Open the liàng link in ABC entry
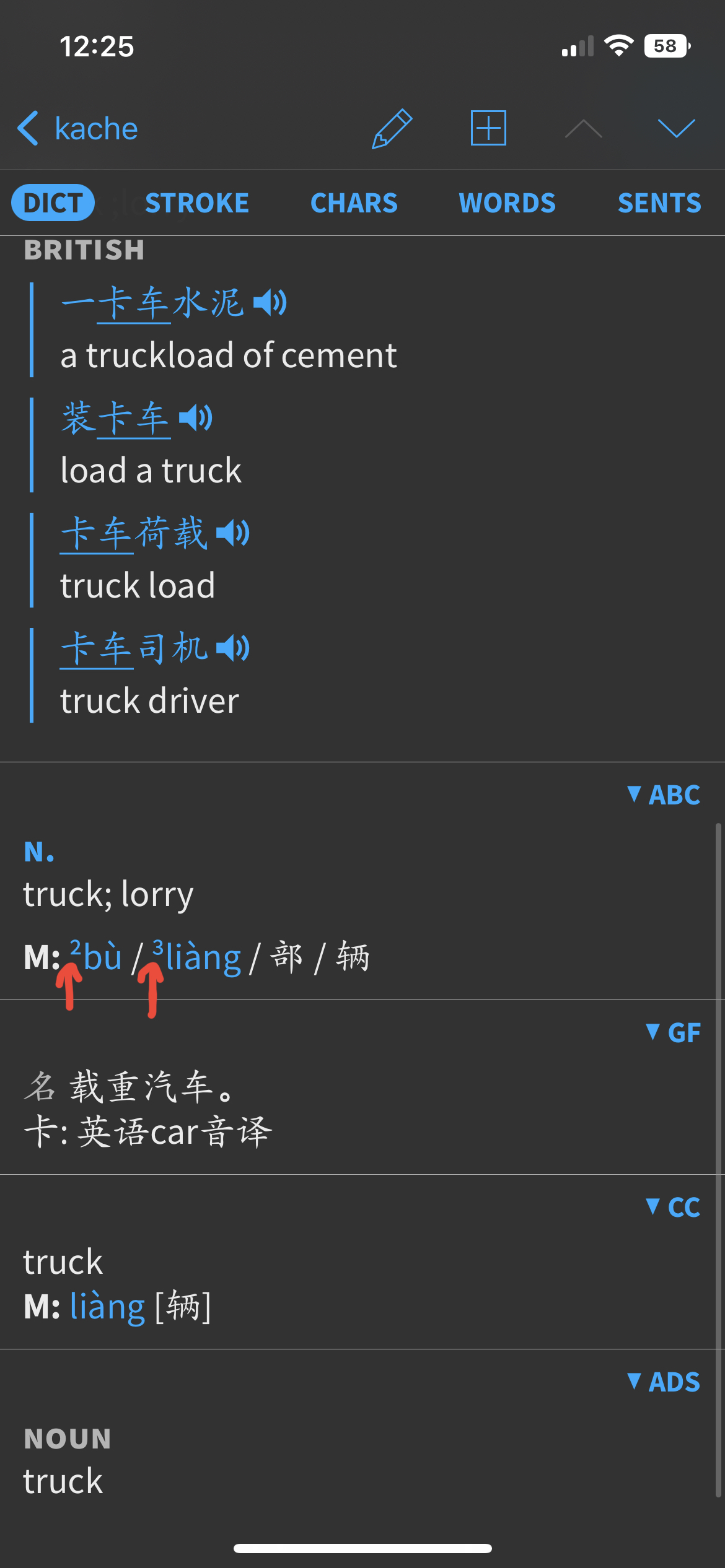 [196, 958]
